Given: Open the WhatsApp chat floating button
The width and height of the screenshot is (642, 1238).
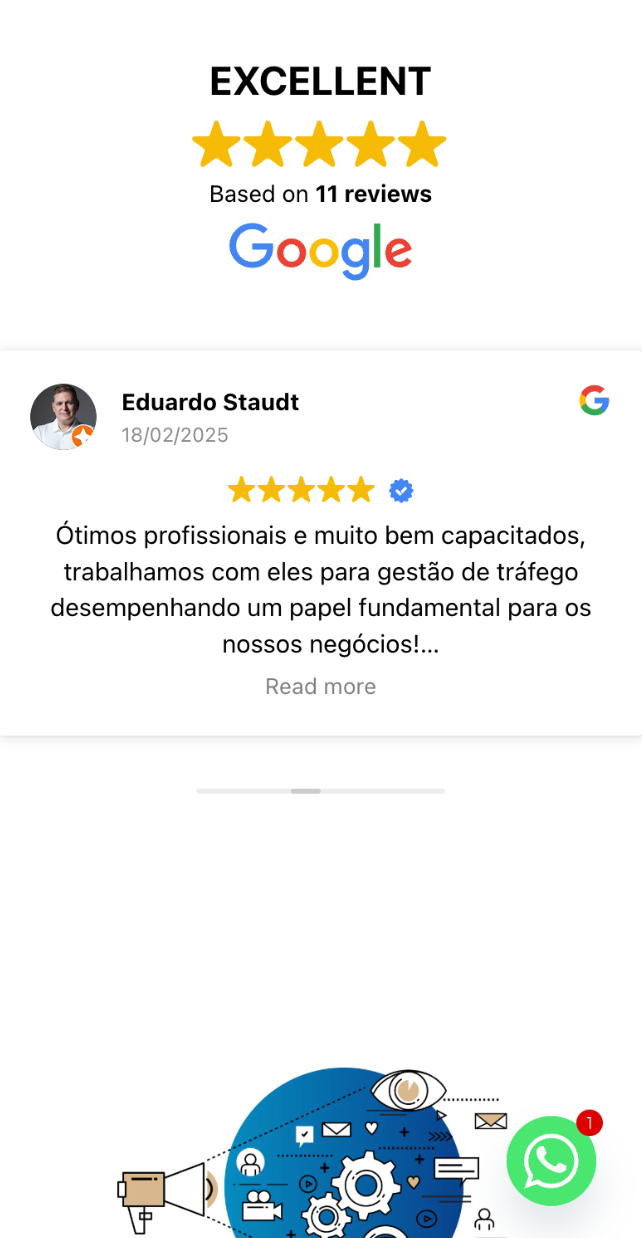Looking at the screenshot, I should (x=551, y=1161).
